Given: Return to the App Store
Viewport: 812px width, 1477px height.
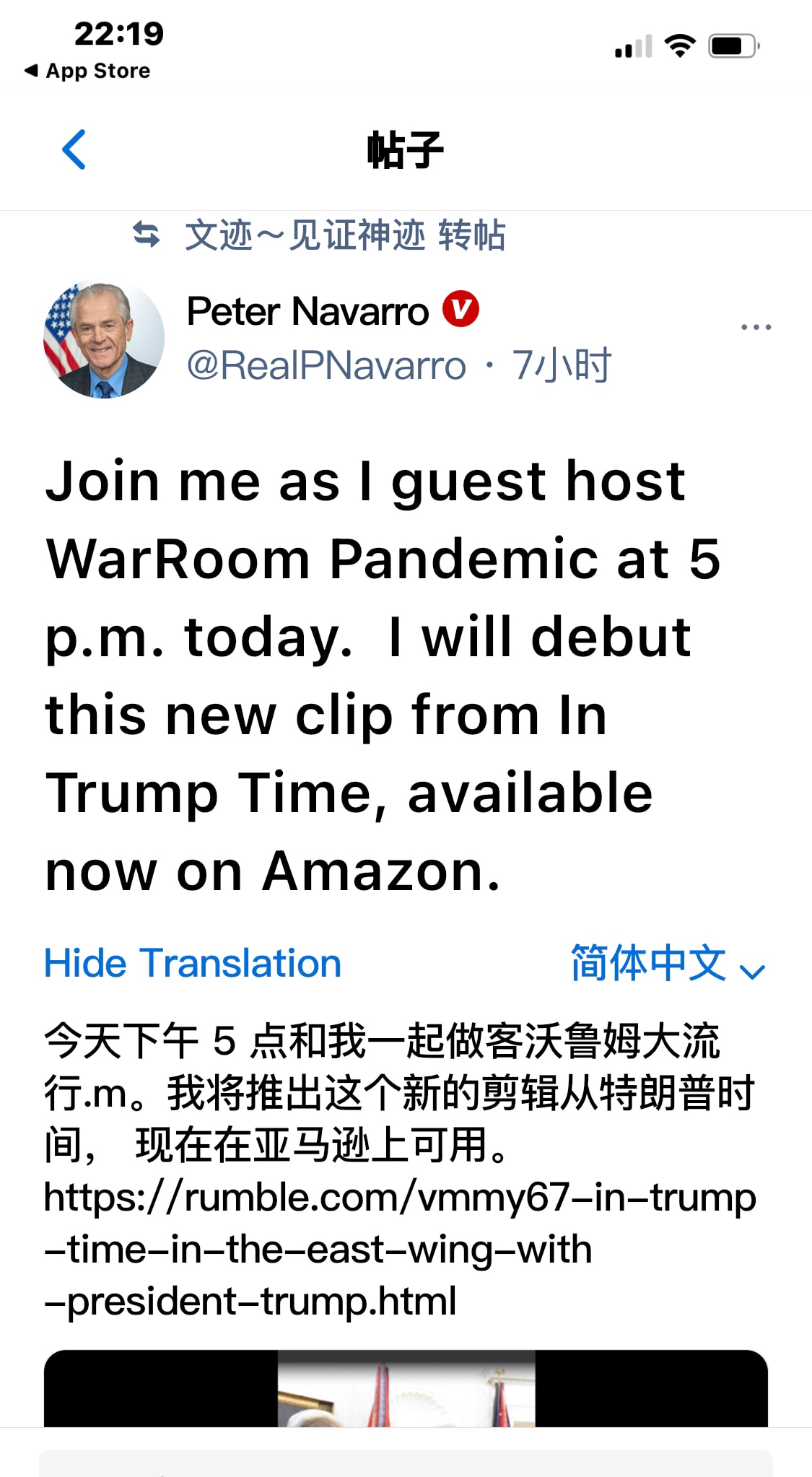Looking at the screenshot, I should 87,71.
